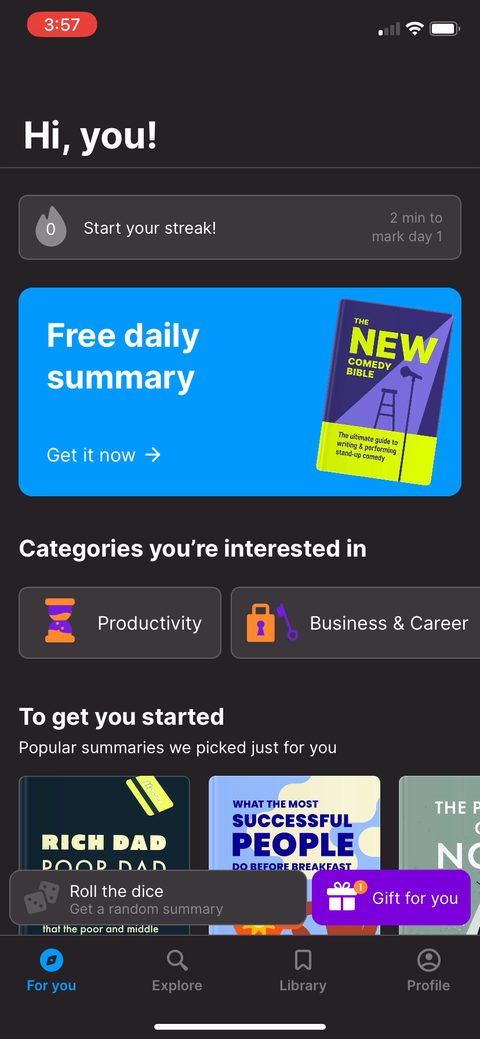
Task: Open the Business & Career category
Action: pos(355,623)
